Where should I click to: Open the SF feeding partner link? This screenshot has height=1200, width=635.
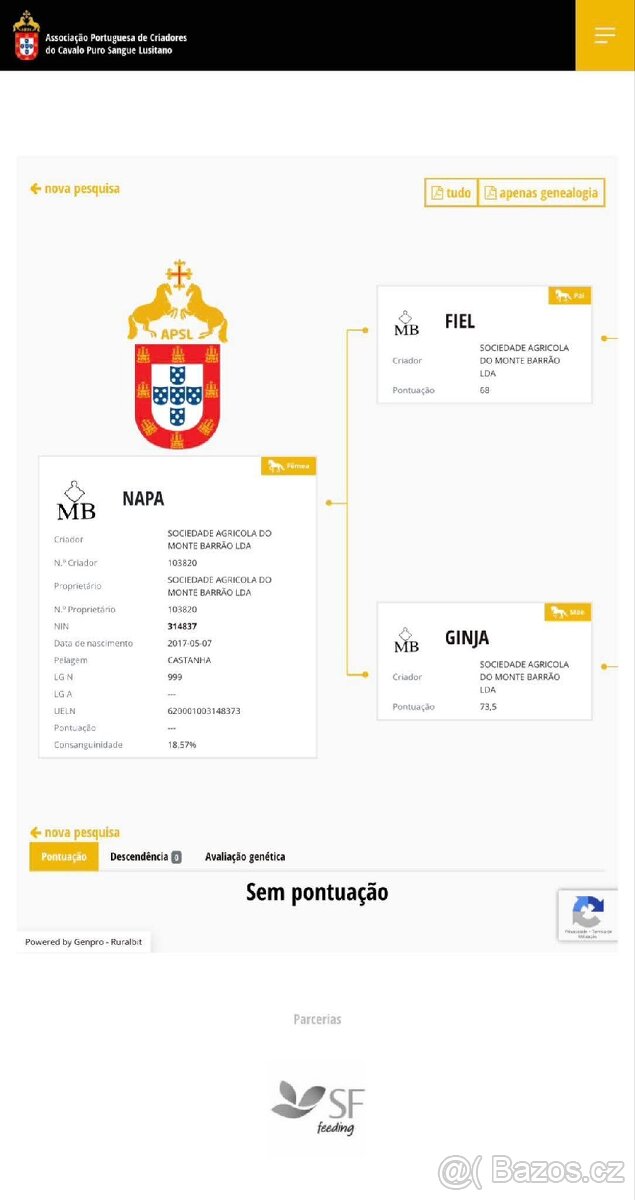coord(317,1107)
